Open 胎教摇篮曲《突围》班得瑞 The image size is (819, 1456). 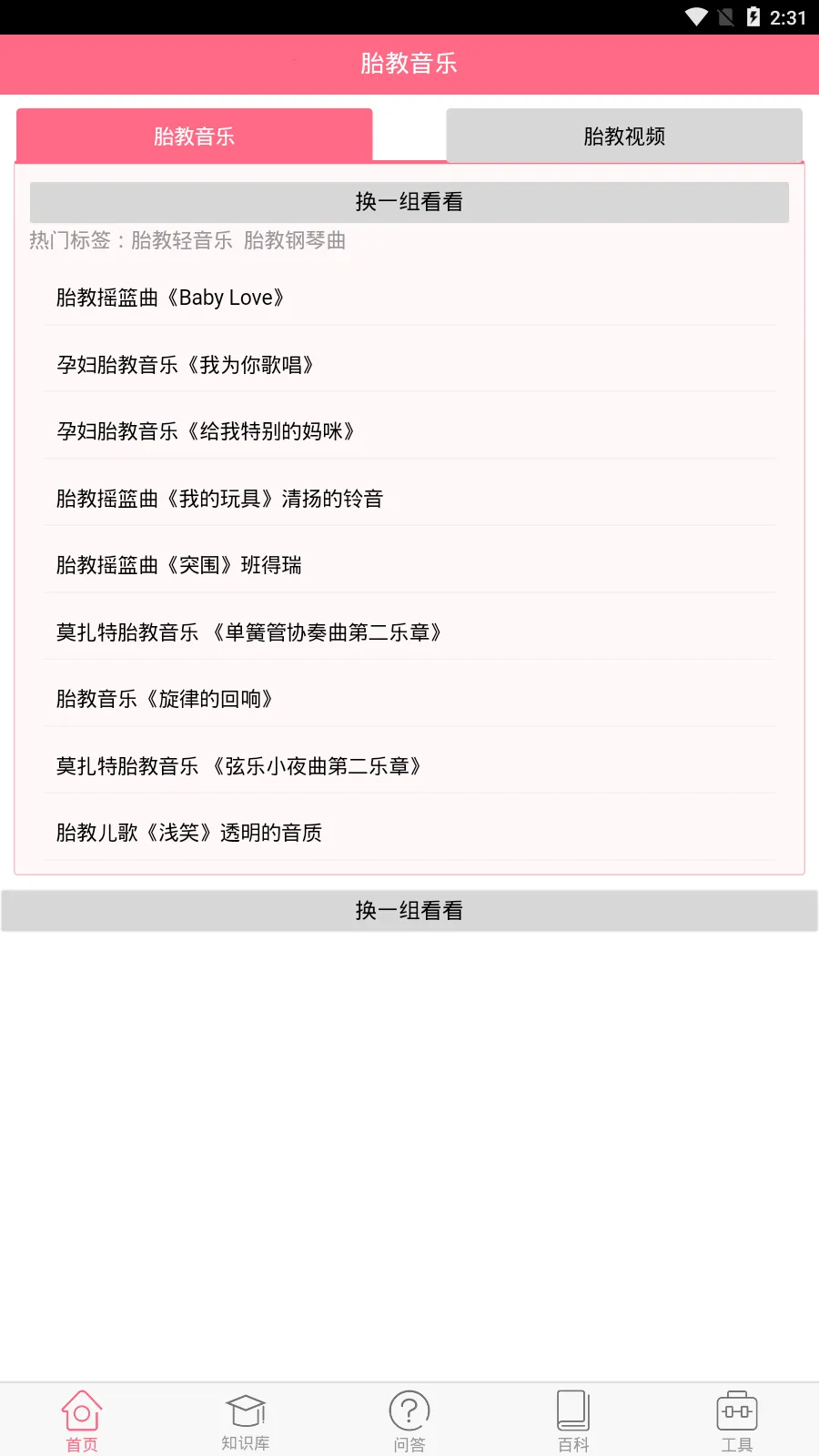pos(178,565)
